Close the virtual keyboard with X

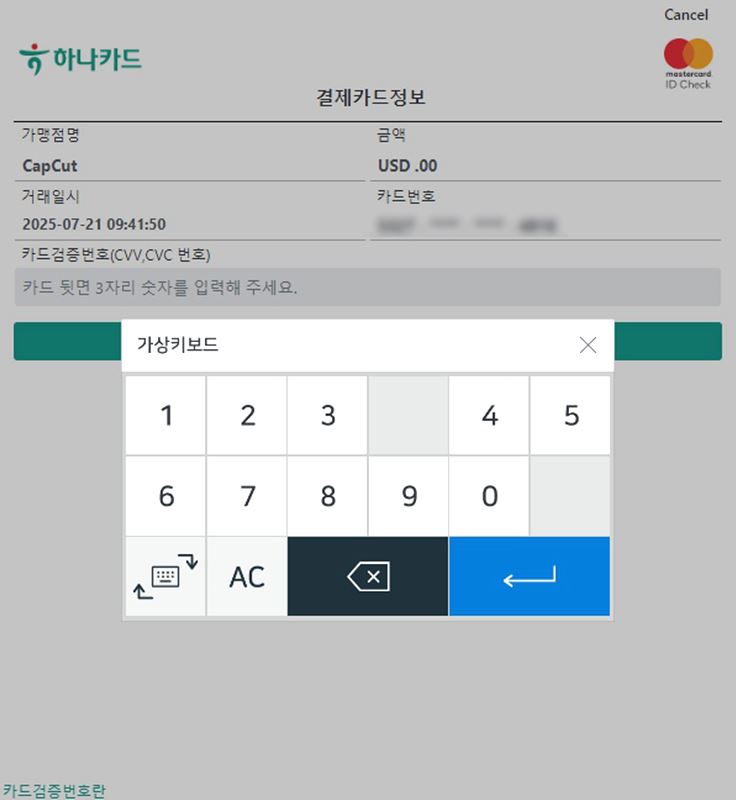pyautogui.click(x=588, y=345)
